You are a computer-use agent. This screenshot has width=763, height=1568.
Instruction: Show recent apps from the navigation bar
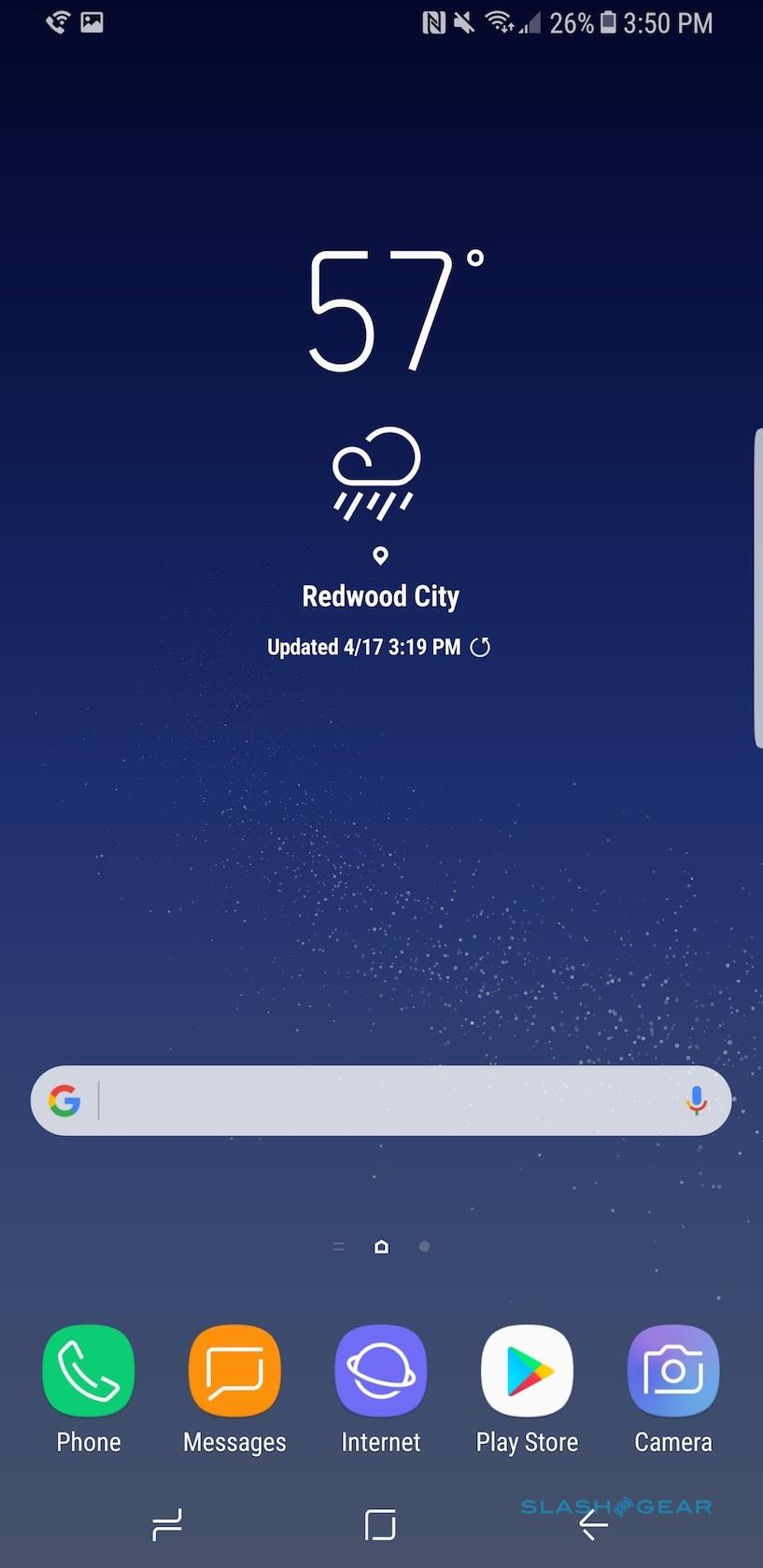168,1524
